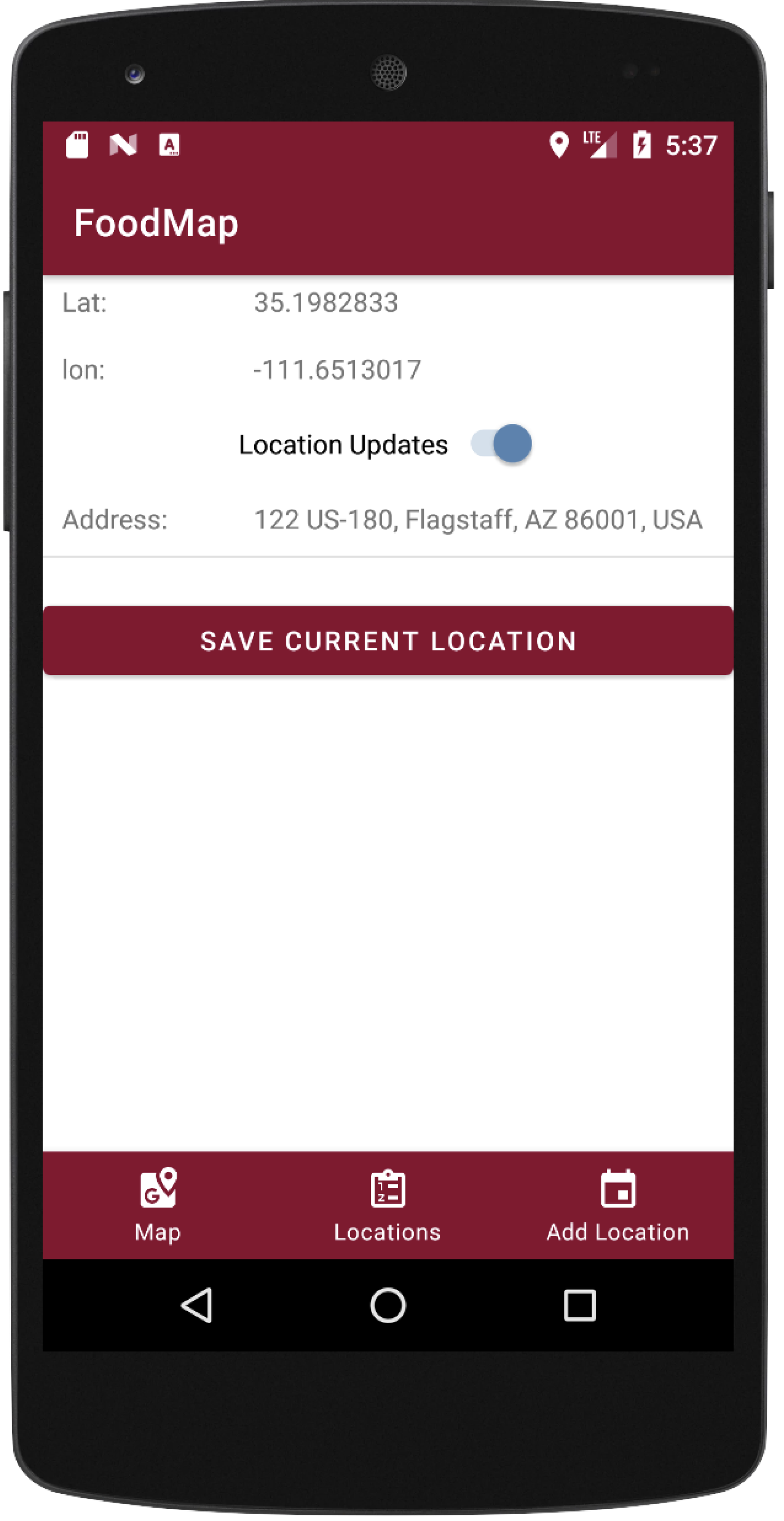Save the current location
The height and width of the screenshot is (1521, 784).
[388, 640]
